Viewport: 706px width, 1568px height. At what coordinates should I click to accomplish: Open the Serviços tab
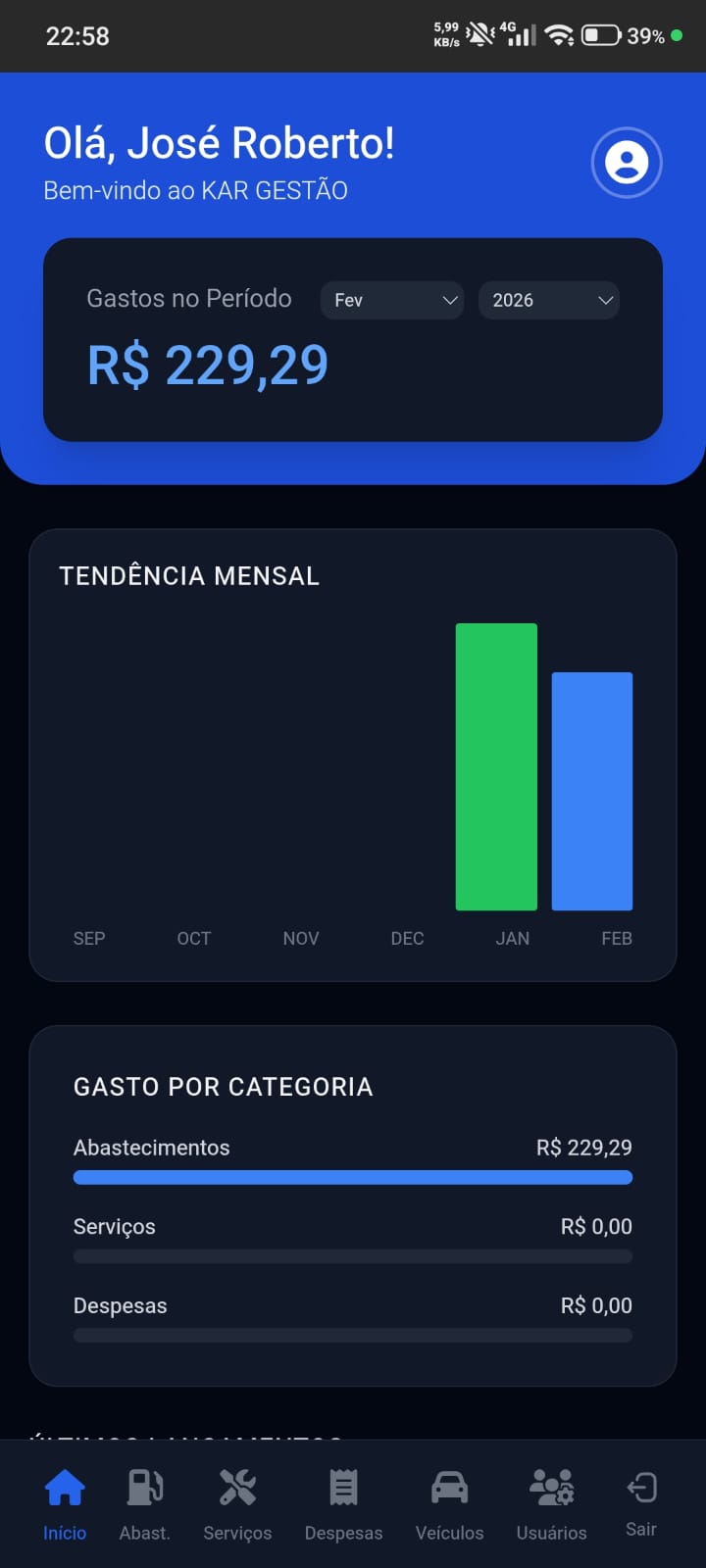(x=237, y=1504)
